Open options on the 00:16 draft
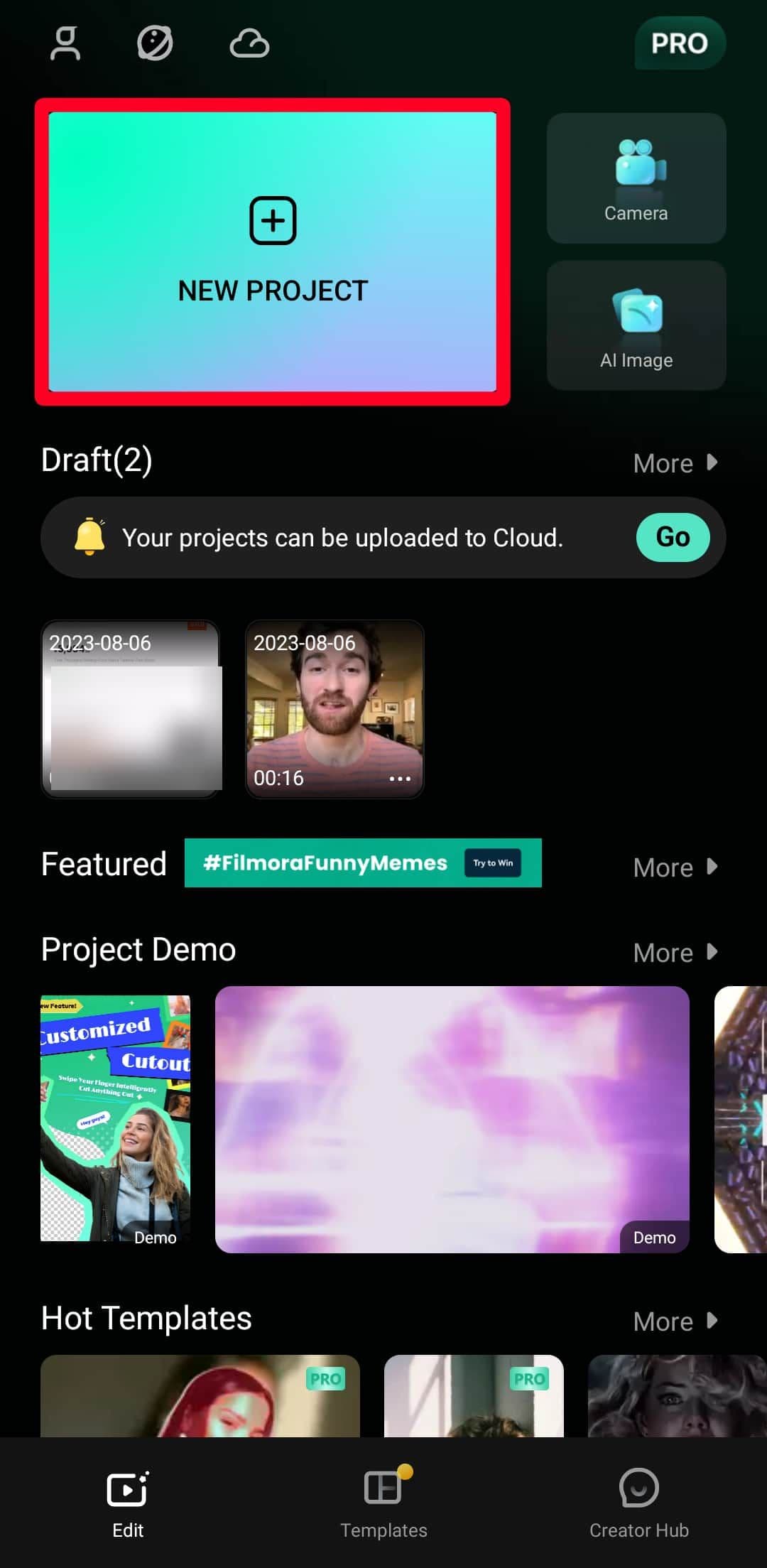 pos(400,779)
